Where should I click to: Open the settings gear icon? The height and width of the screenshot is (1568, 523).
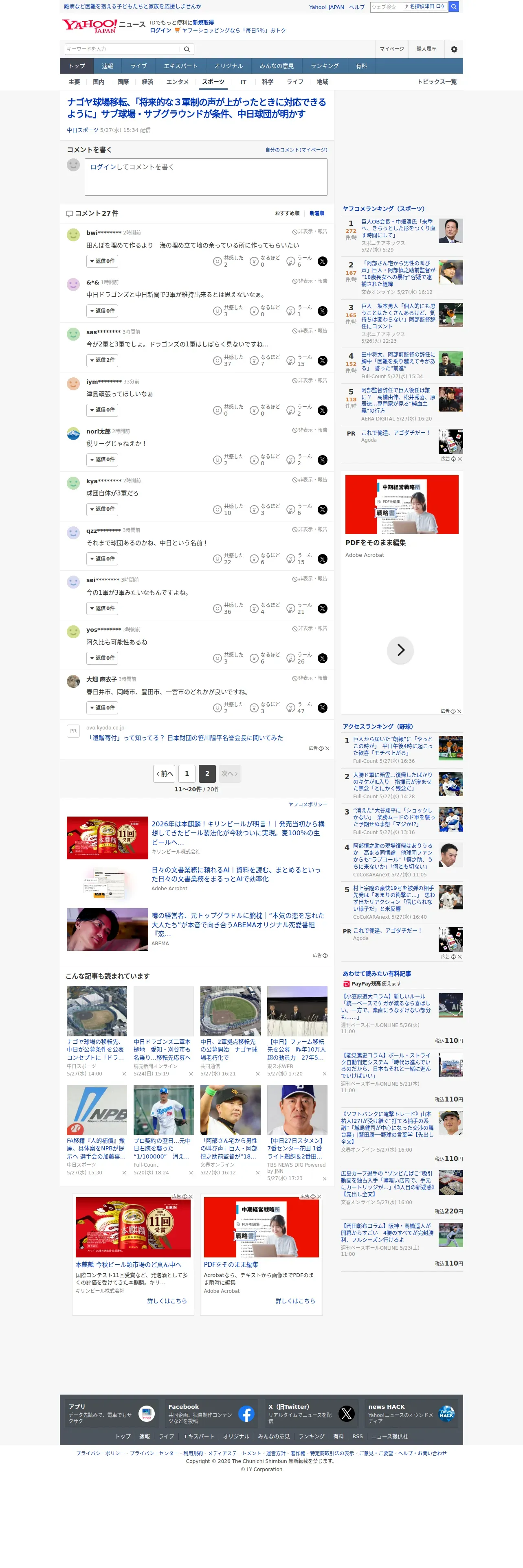tap(454, 49)
